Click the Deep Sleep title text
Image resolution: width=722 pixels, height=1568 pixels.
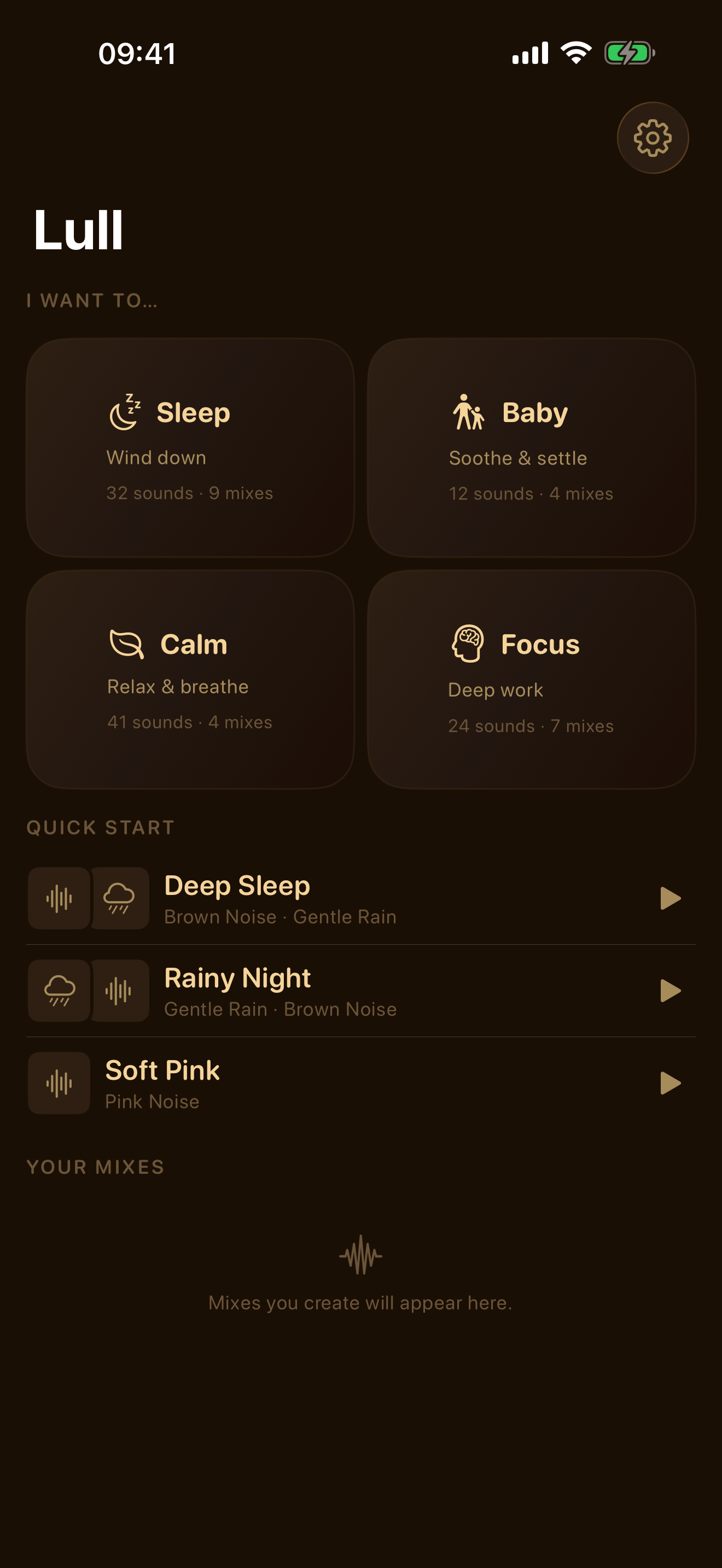[237, 886]
